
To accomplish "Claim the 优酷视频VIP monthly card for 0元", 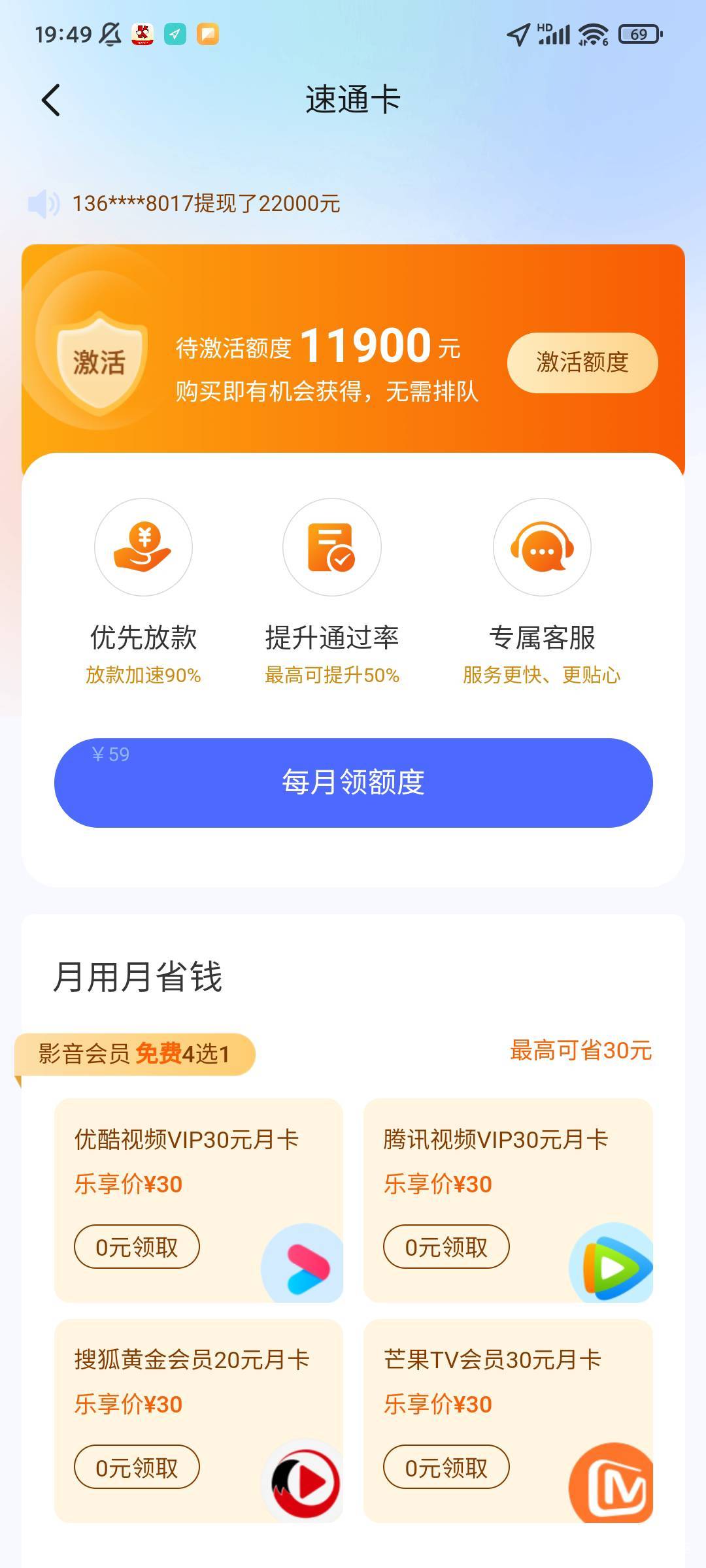I will pos(137,1247).
